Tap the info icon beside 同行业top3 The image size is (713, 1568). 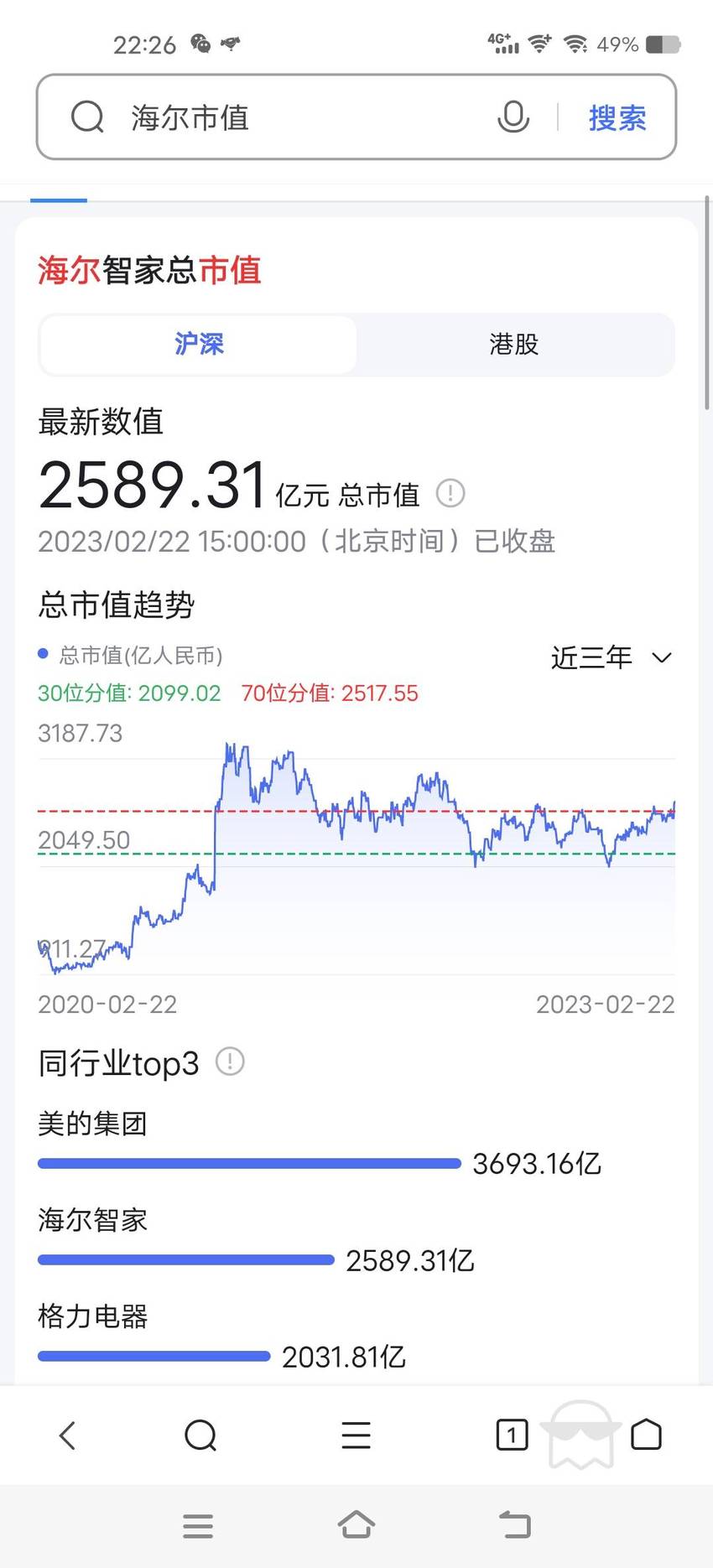coord(230,1062)
